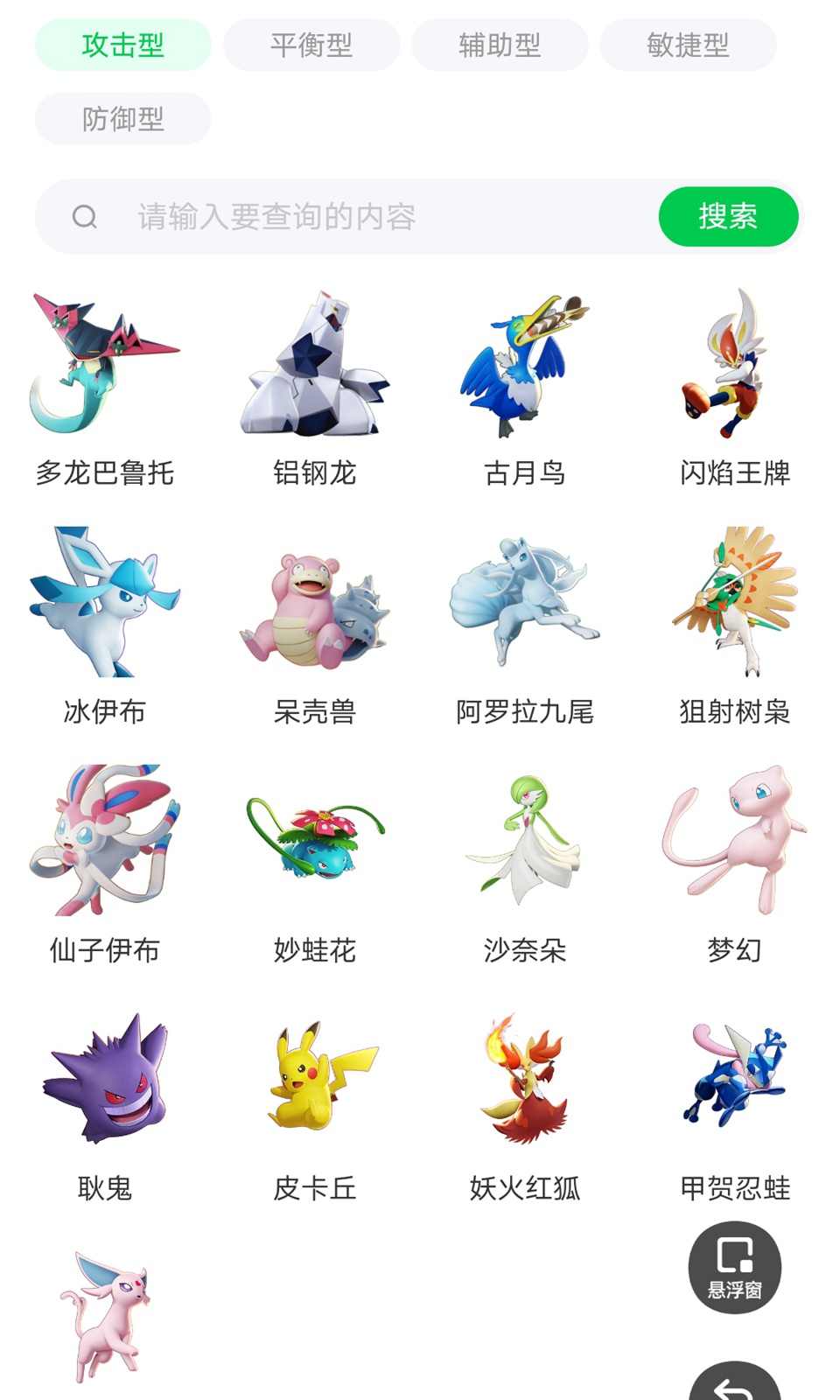Switch to the 辅助型 category
This screenshot has width=840, height=1400.
pyautogui.click(x=500, y=45)
